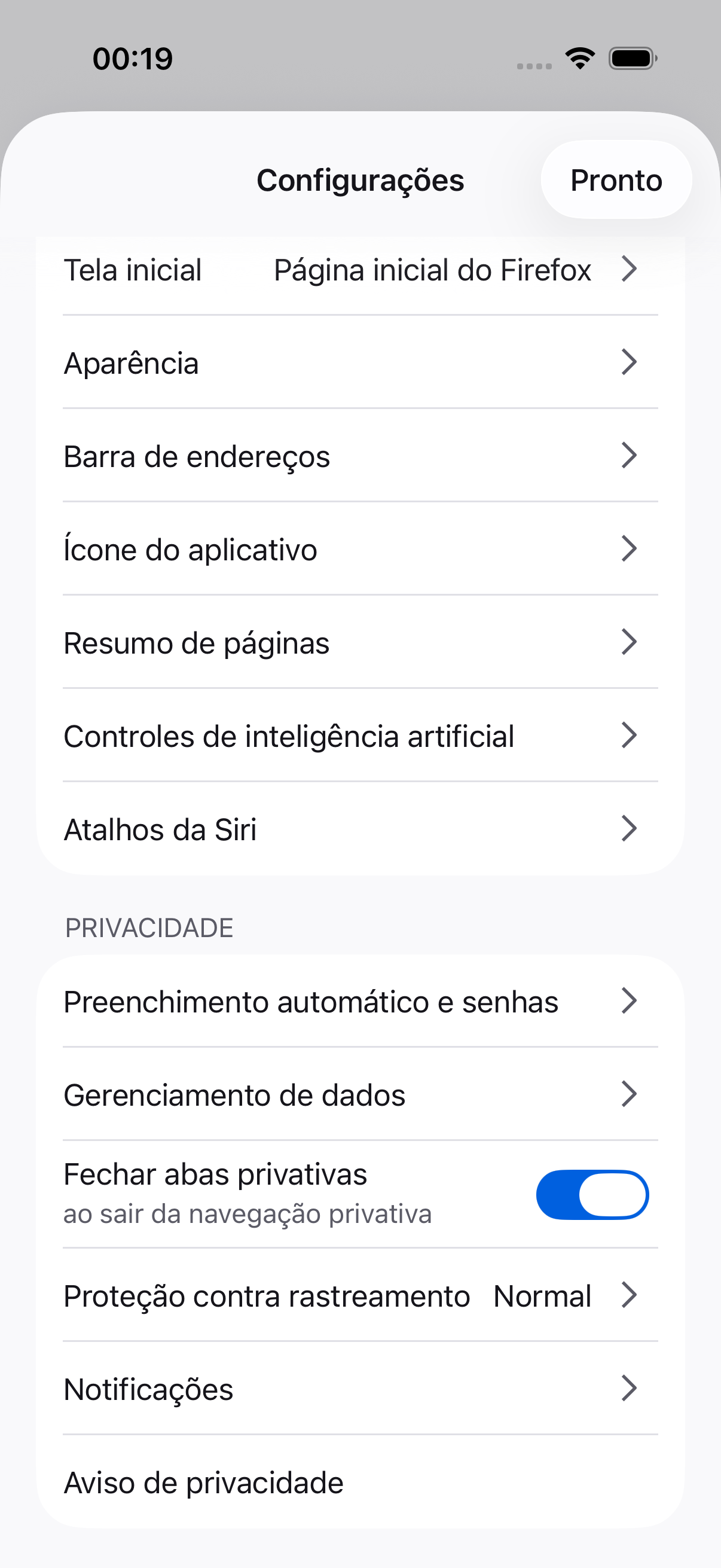Open Tela inicial setting
Screen dimensions: 721x1568
coord(360,270)
